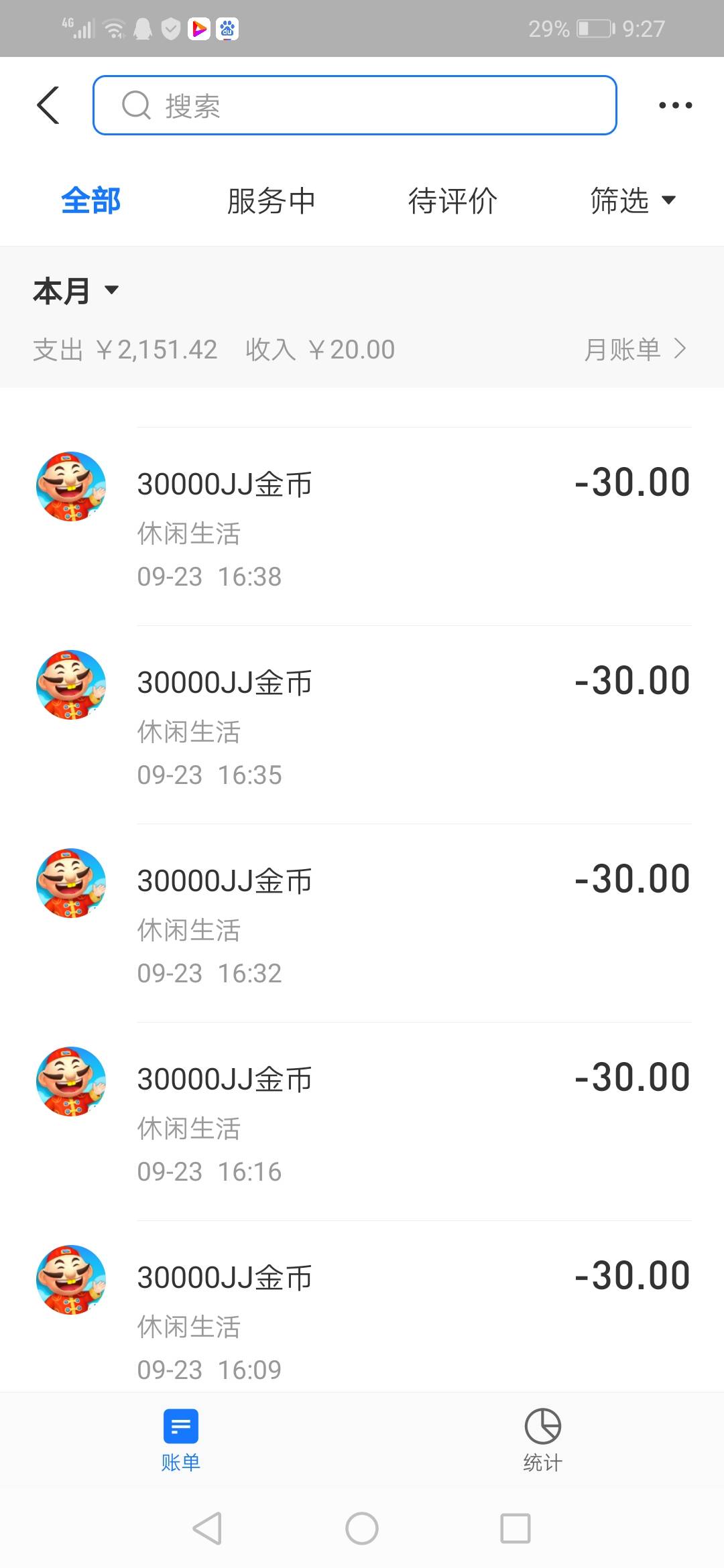Switch to the 账单 bottom tab
Image resolution: width=724 pixels, height=1568 pixels.
(x=180, y=1439)
